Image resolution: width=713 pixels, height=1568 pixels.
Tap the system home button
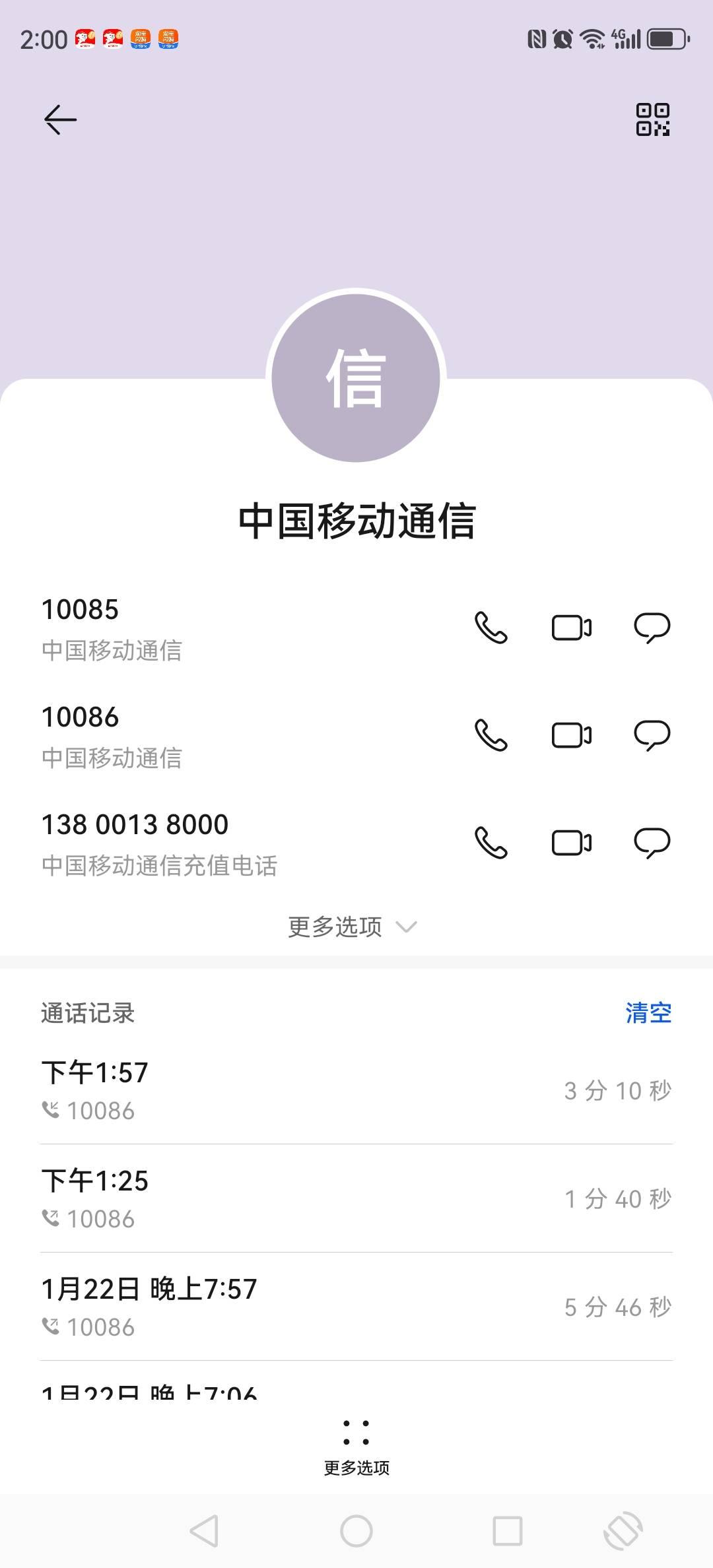(x=356, y=1531)
